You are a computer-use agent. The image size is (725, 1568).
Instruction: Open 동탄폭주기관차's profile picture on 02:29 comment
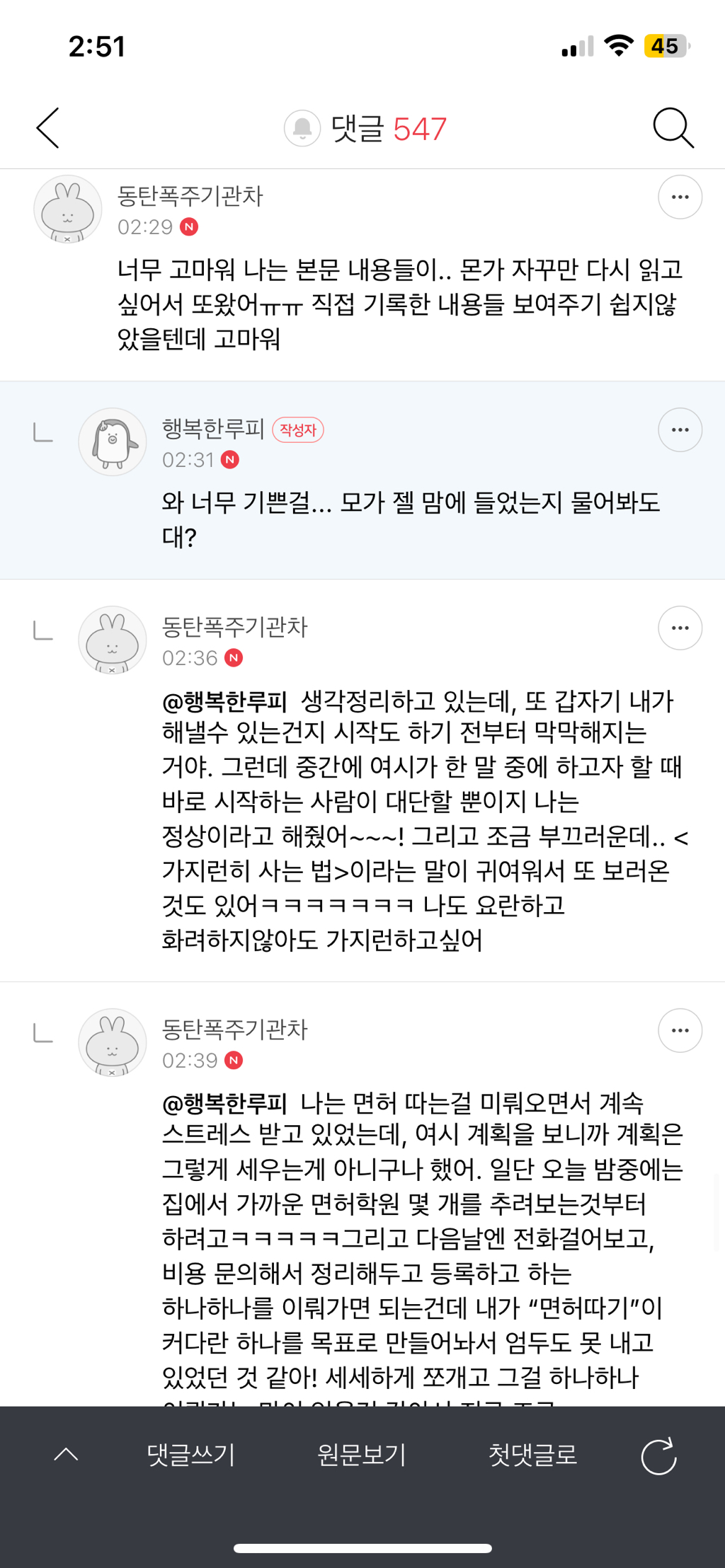pos(68,209)
